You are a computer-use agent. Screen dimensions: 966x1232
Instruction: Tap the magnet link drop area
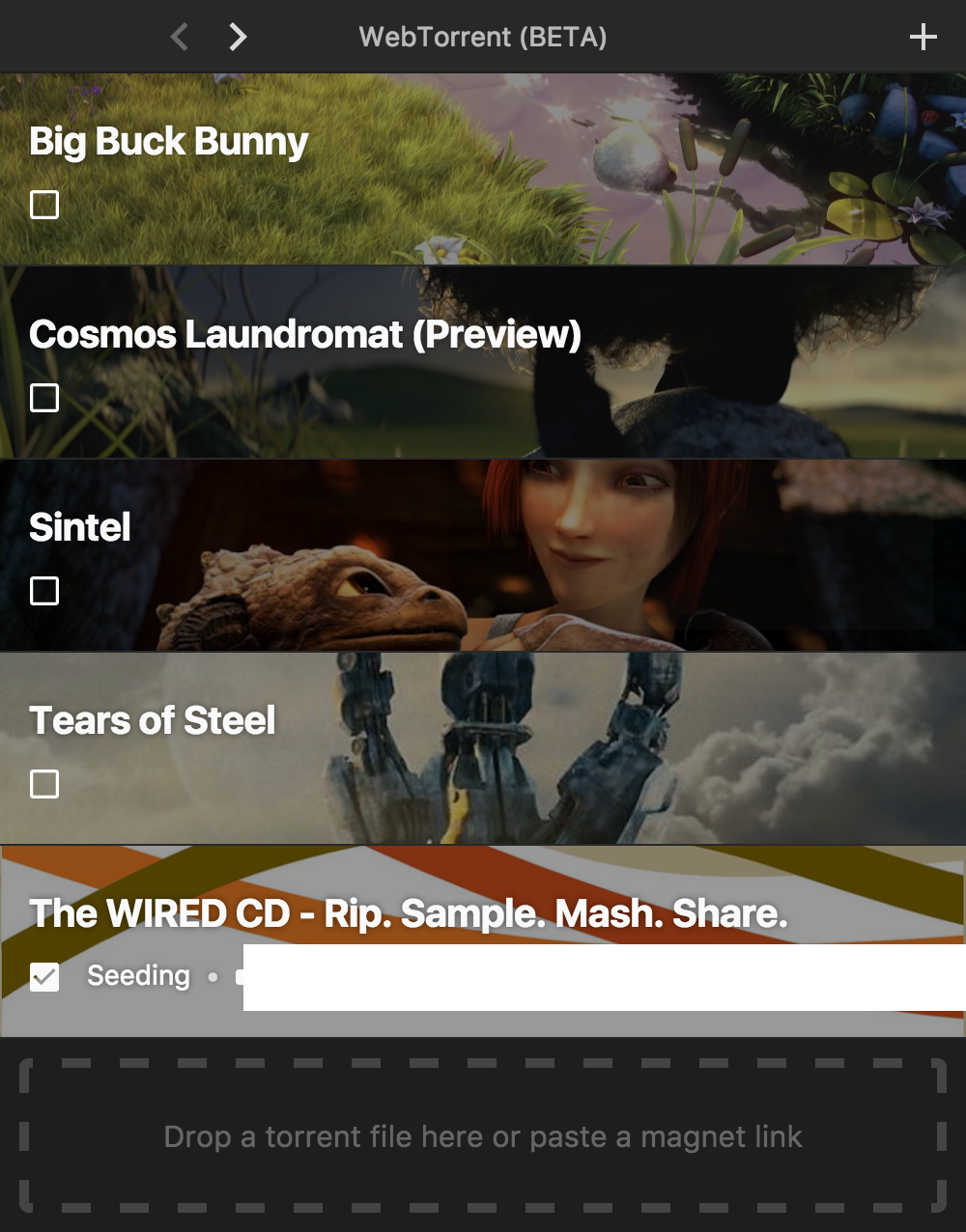(x=483, y=1136)
